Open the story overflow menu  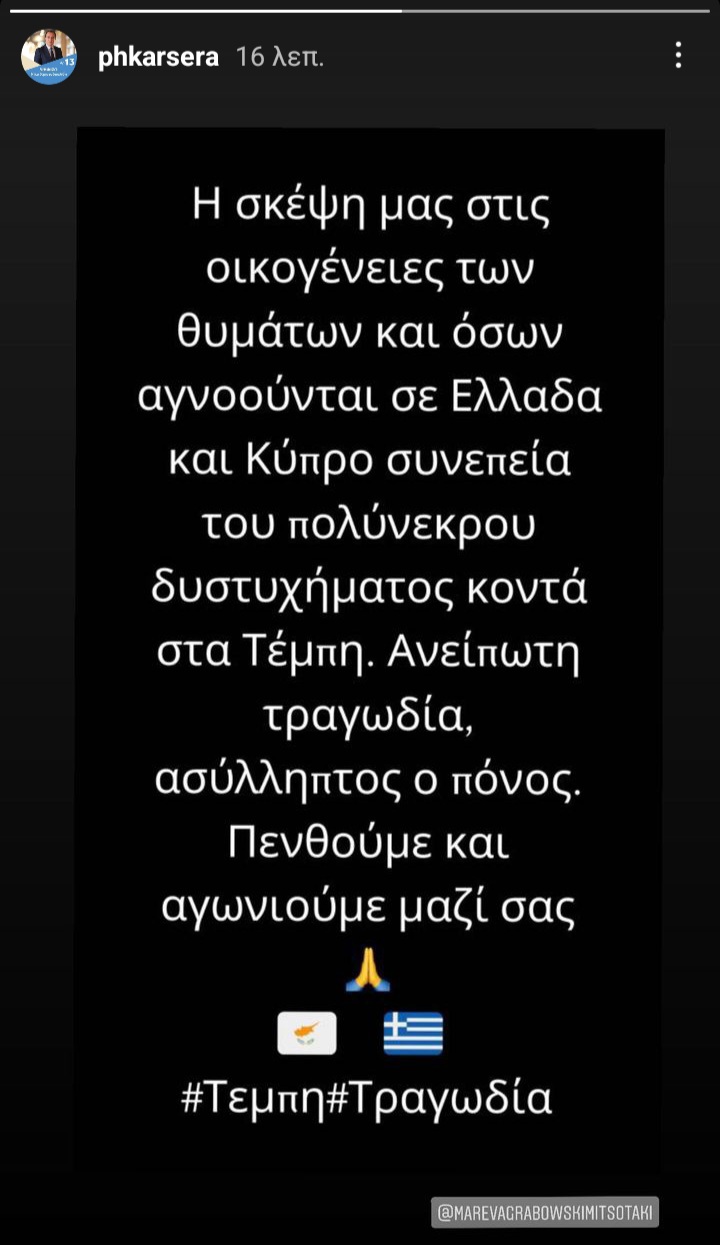coord(679,55)
